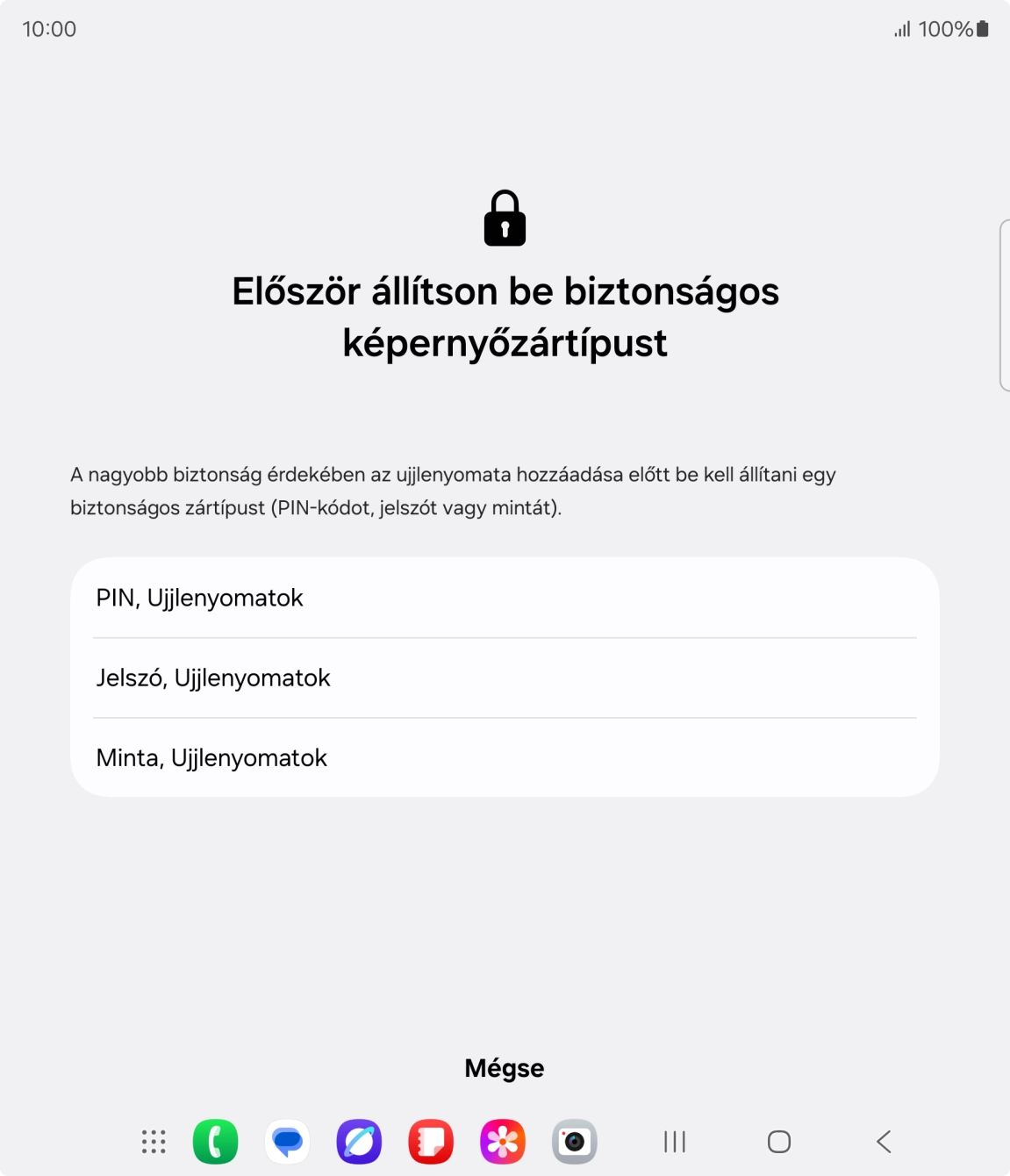Cancel setup by tapping Mégse

[505, 1068]
